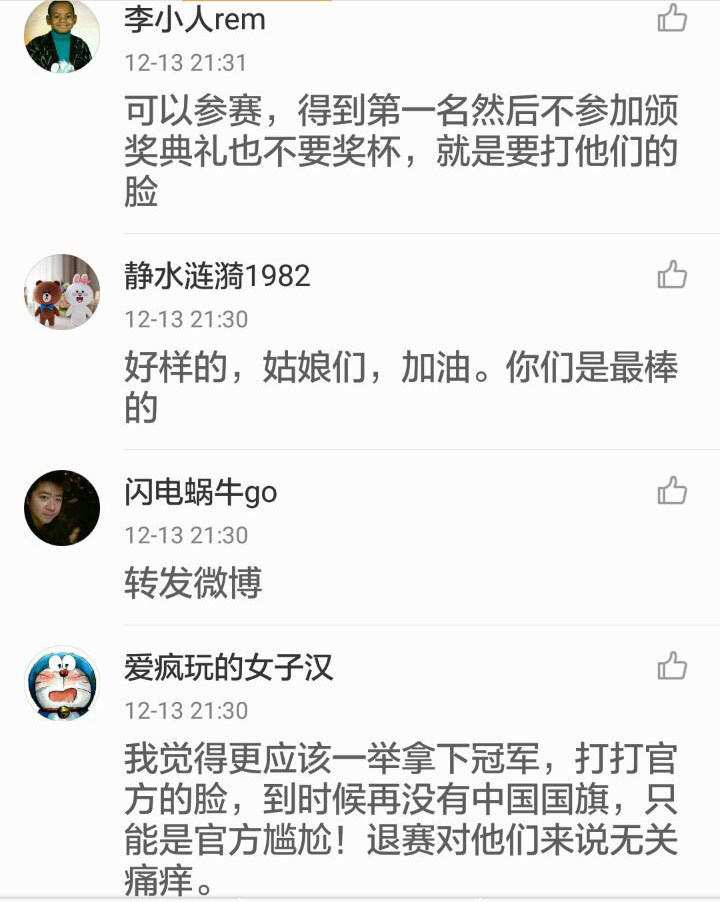Open 李小人rem's profile avatar

click(x=62, y=36)
